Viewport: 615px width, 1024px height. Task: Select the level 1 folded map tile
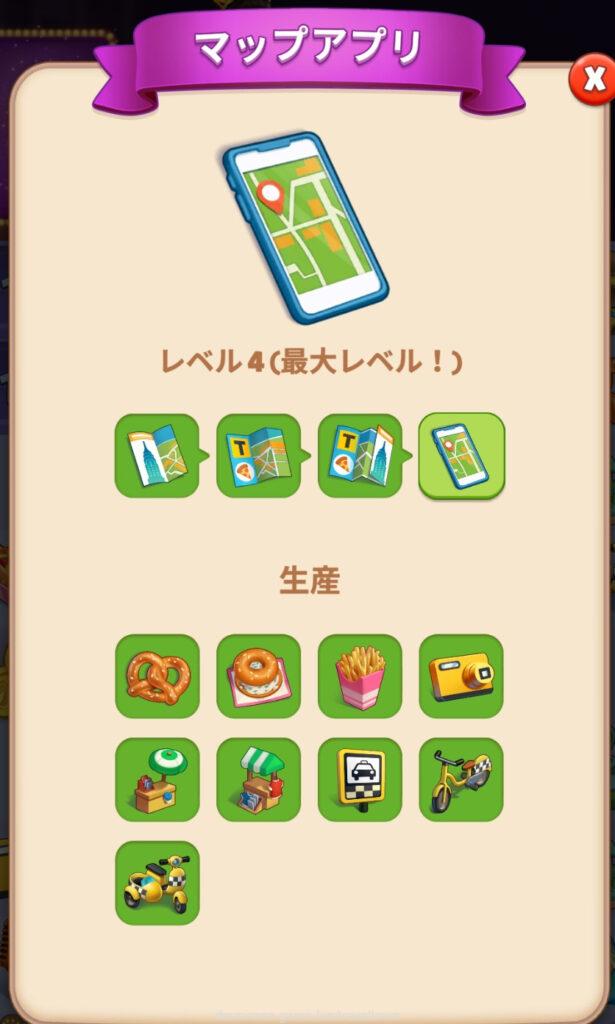[x=157, y=455]
